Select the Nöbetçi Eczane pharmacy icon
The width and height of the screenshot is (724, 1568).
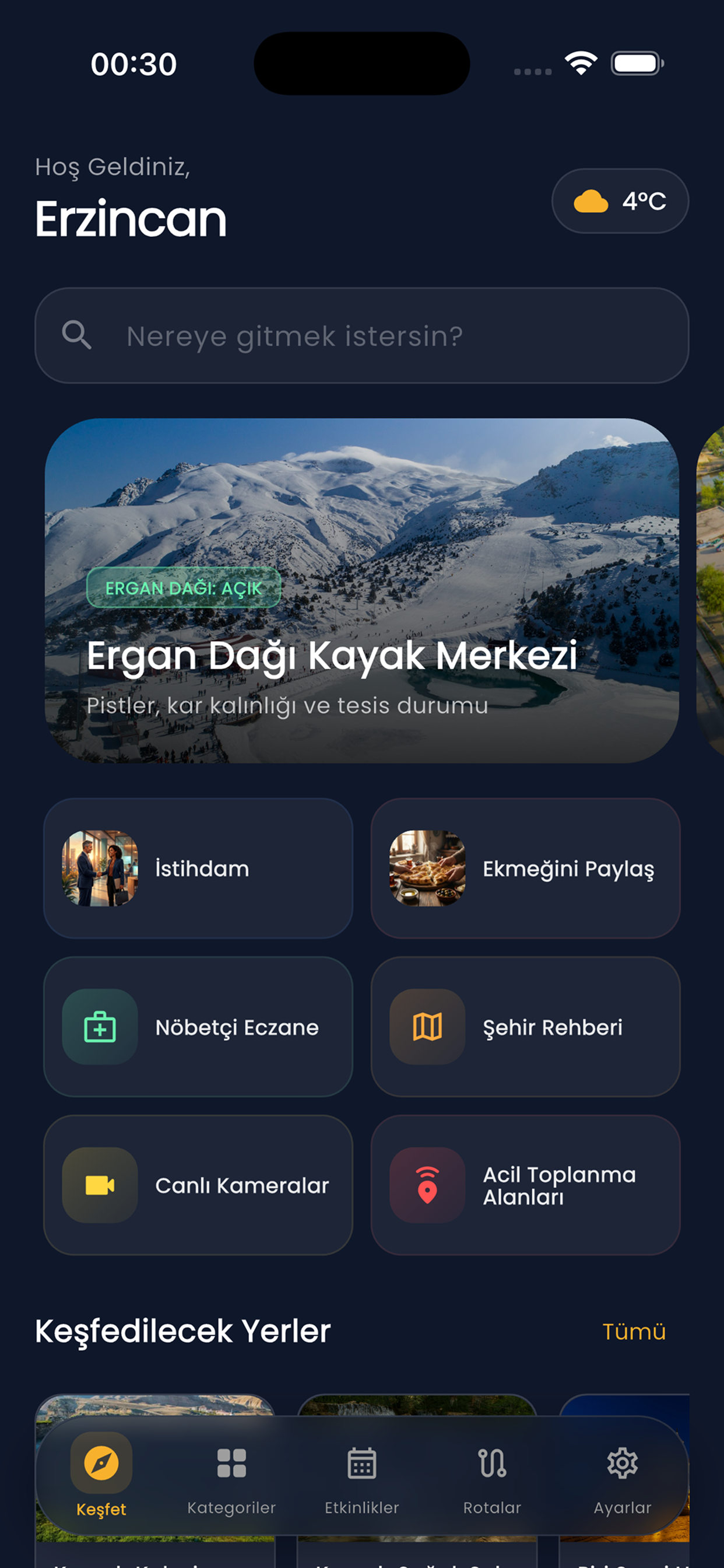pyautogui.click(x=99, y=1027)
